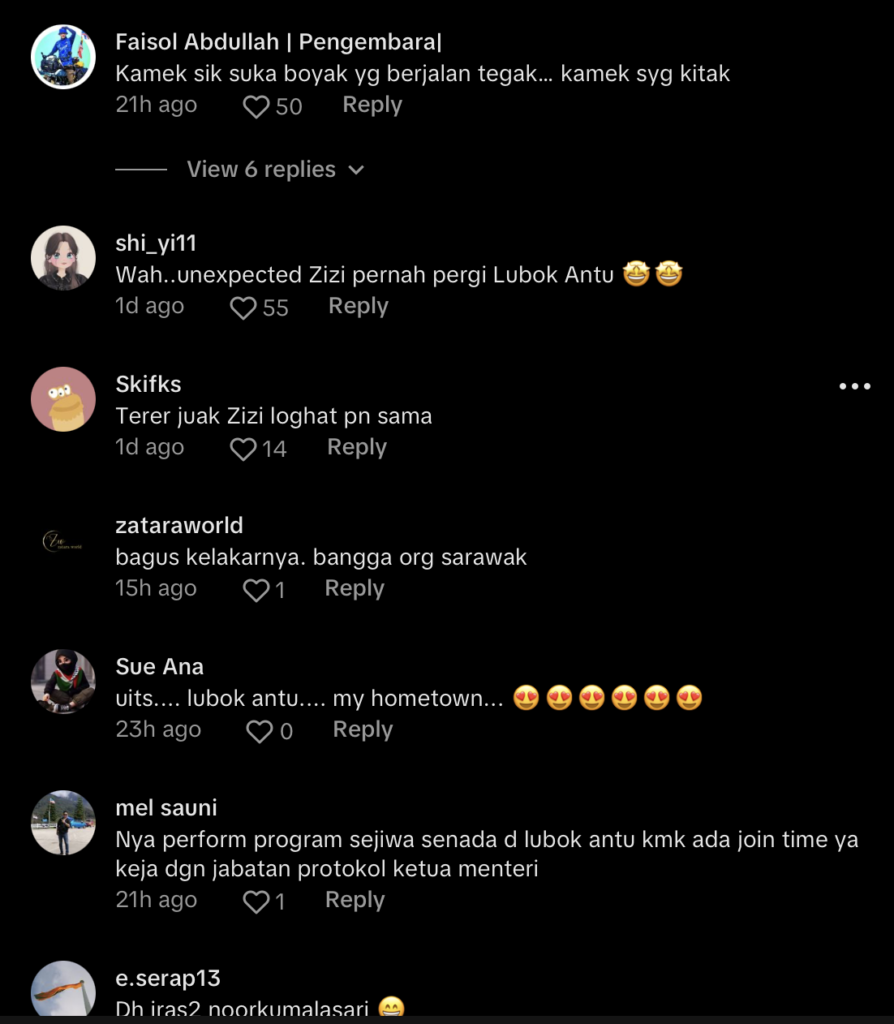Open Faisol Abdullah's profile avatar
Image resolution: width=894 pixels, height=1024 pixels.
point(62,55)
